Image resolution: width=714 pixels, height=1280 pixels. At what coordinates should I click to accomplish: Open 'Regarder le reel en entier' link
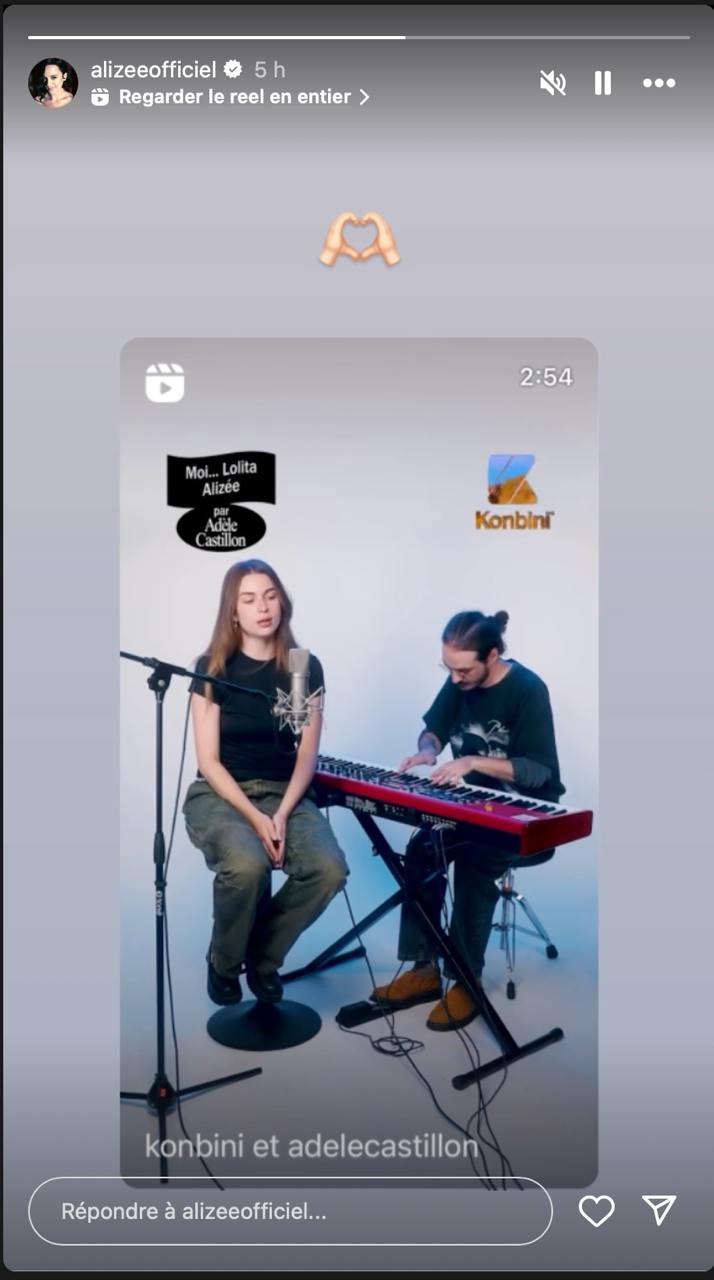[x=234, y=97]
